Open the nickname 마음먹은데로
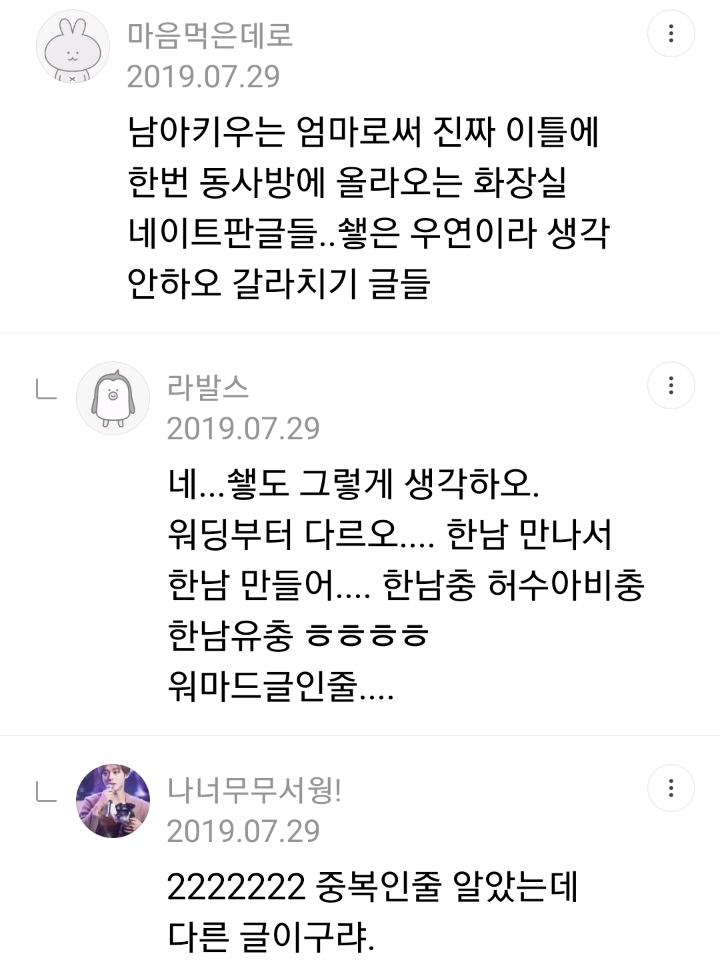 coord(209,35)
